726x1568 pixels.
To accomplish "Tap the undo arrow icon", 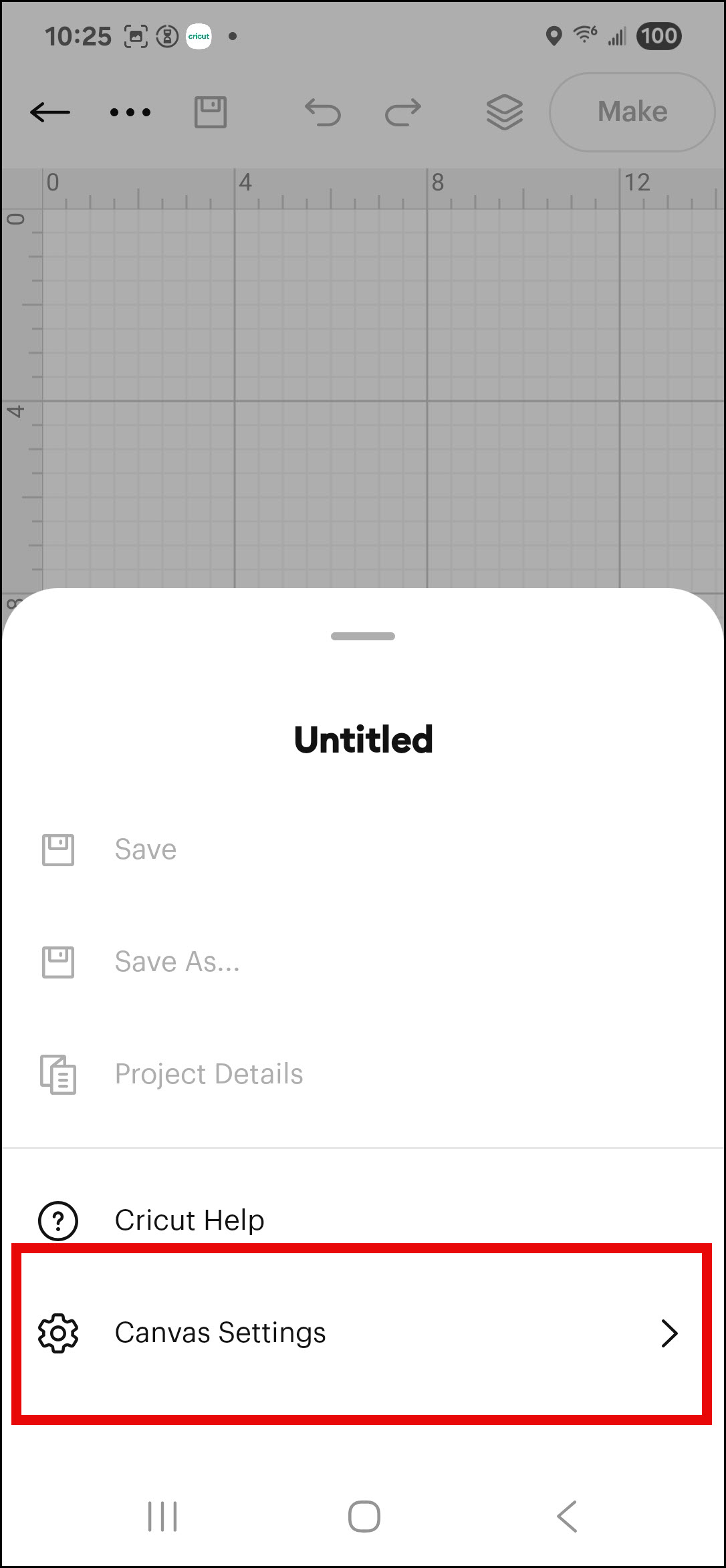I will coord(324,112).
